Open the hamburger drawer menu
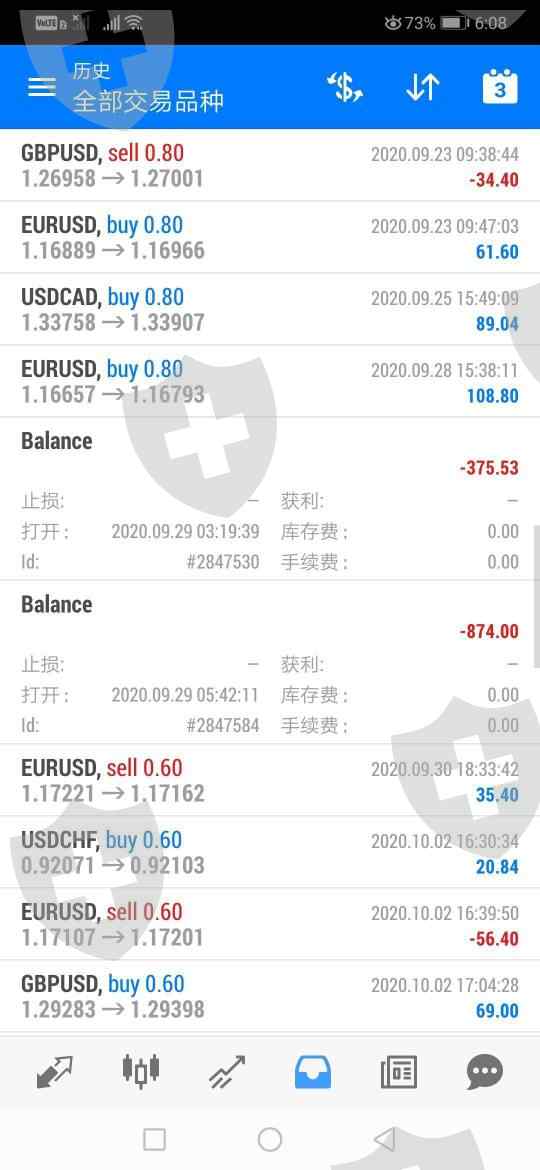Screen dimensions: 540x1170 pos(42,87)
